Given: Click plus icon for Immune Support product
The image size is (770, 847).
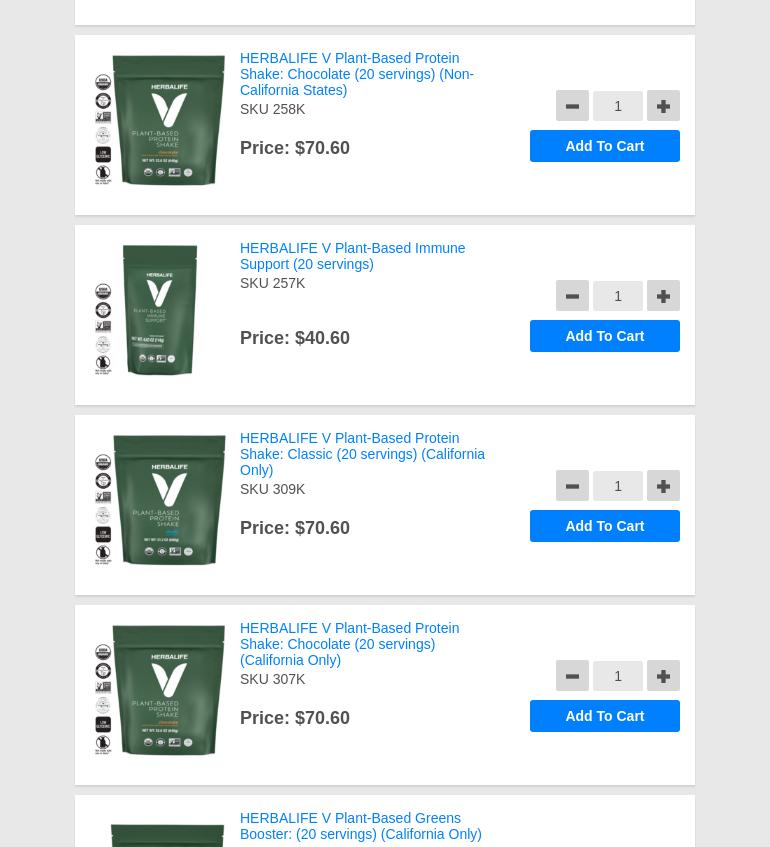Looking at the screenshot, I should pos(663,296).
